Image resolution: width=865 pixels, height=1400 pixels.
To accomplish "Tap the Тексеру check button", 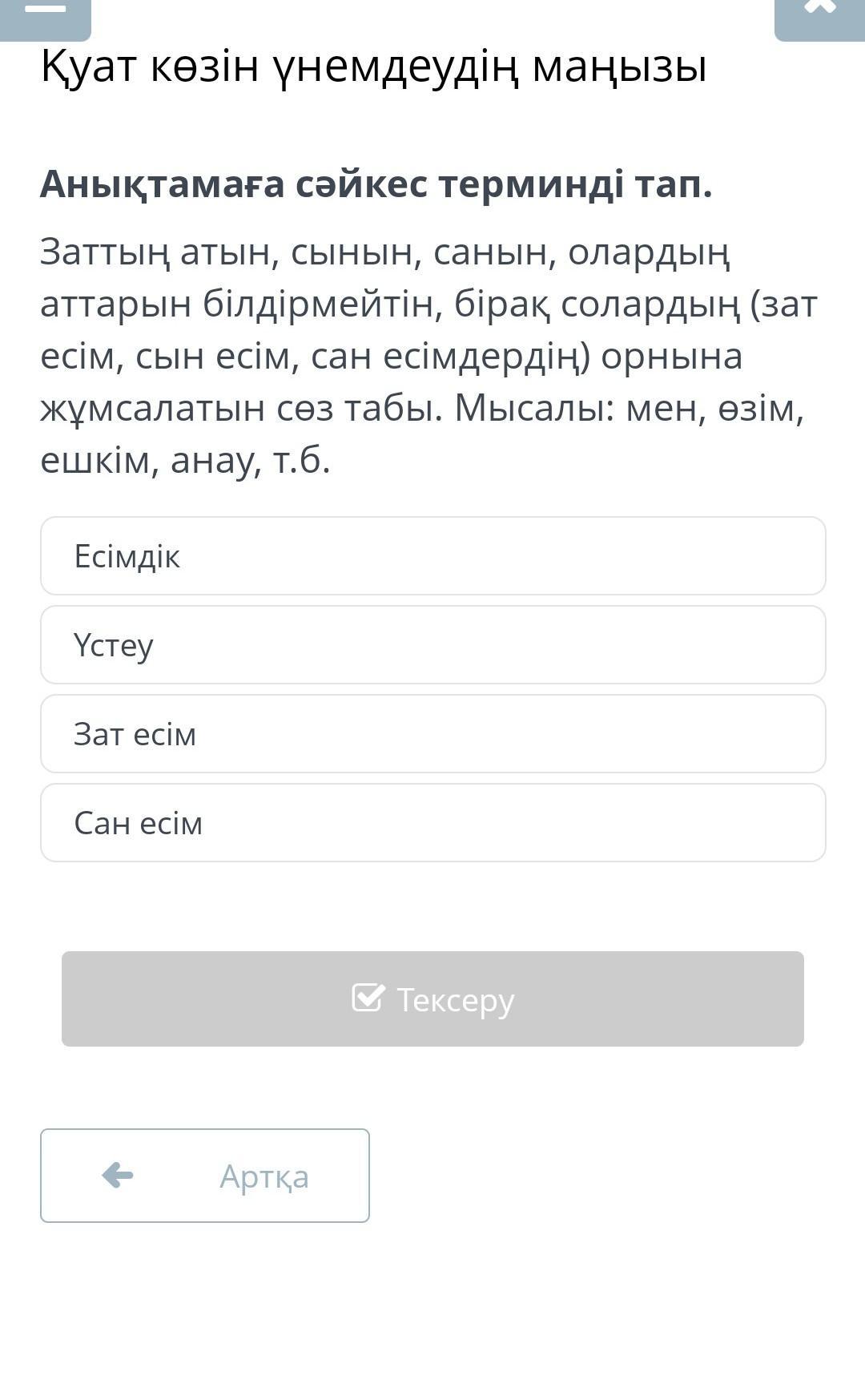I will click(432, 999).
